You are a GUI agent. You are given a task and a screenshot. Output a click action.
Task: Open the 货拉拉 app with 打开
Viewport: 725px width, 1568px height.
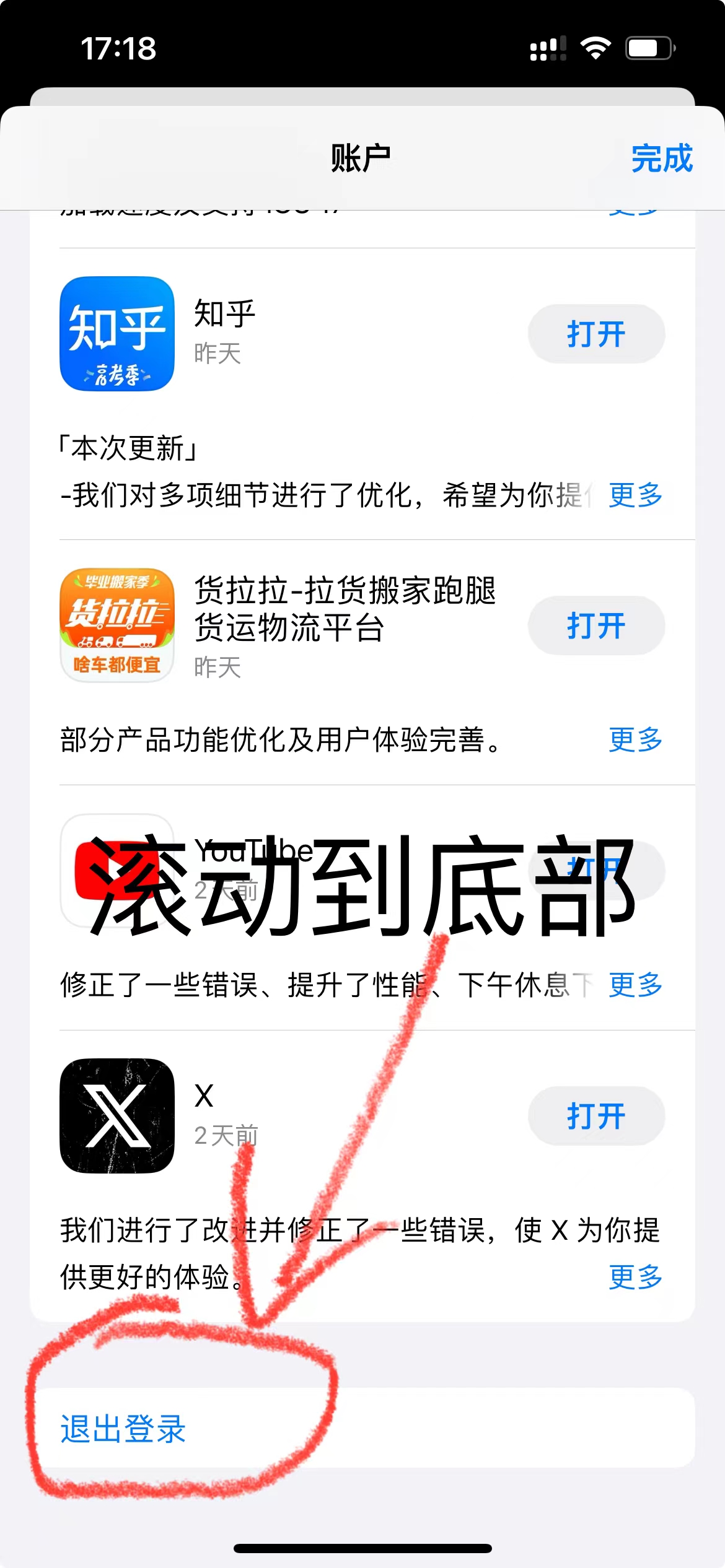point(596,625)
